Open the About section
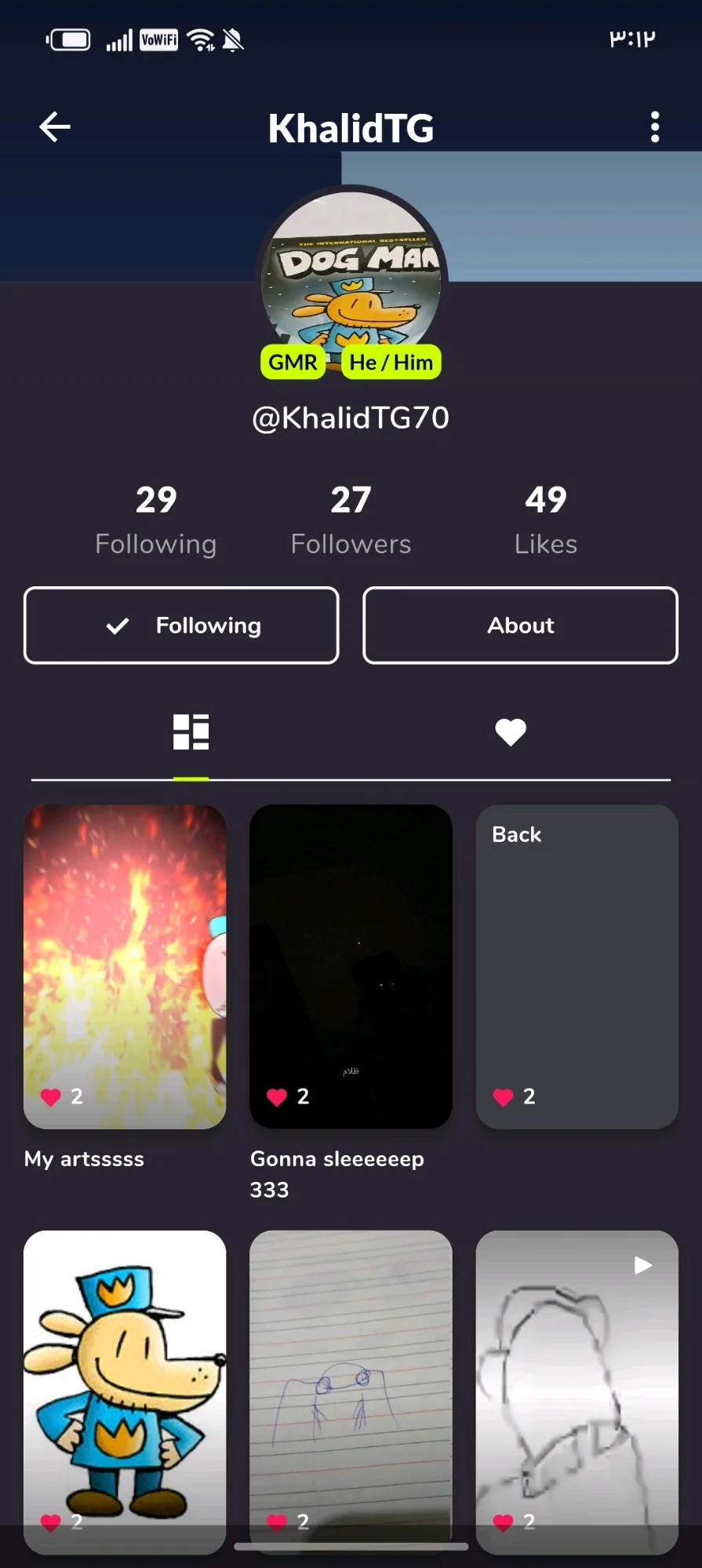The image size is (702, 1568). pos(520,625)
